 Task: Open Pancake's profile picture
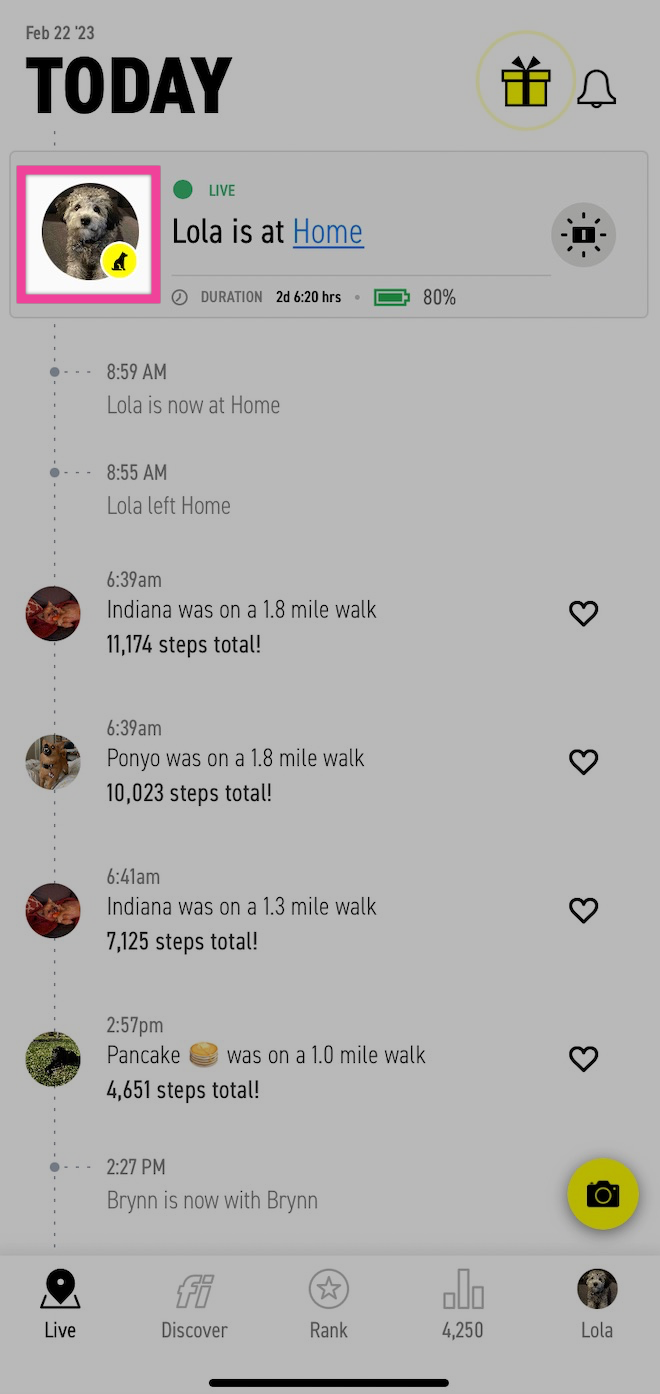[x=53, y=1059]
